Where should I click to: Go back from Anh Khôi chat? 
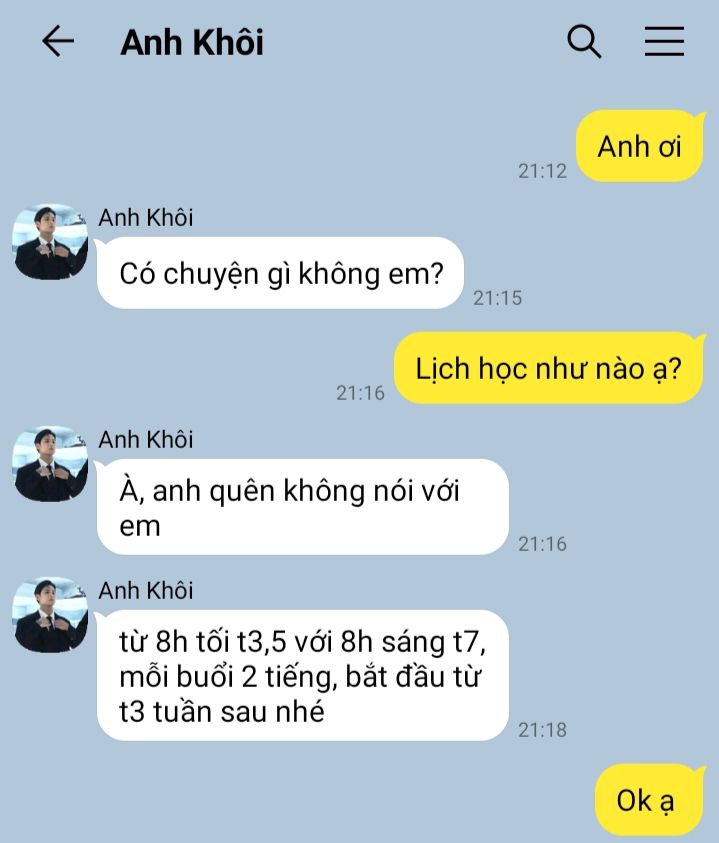click(x=58, y=41)
